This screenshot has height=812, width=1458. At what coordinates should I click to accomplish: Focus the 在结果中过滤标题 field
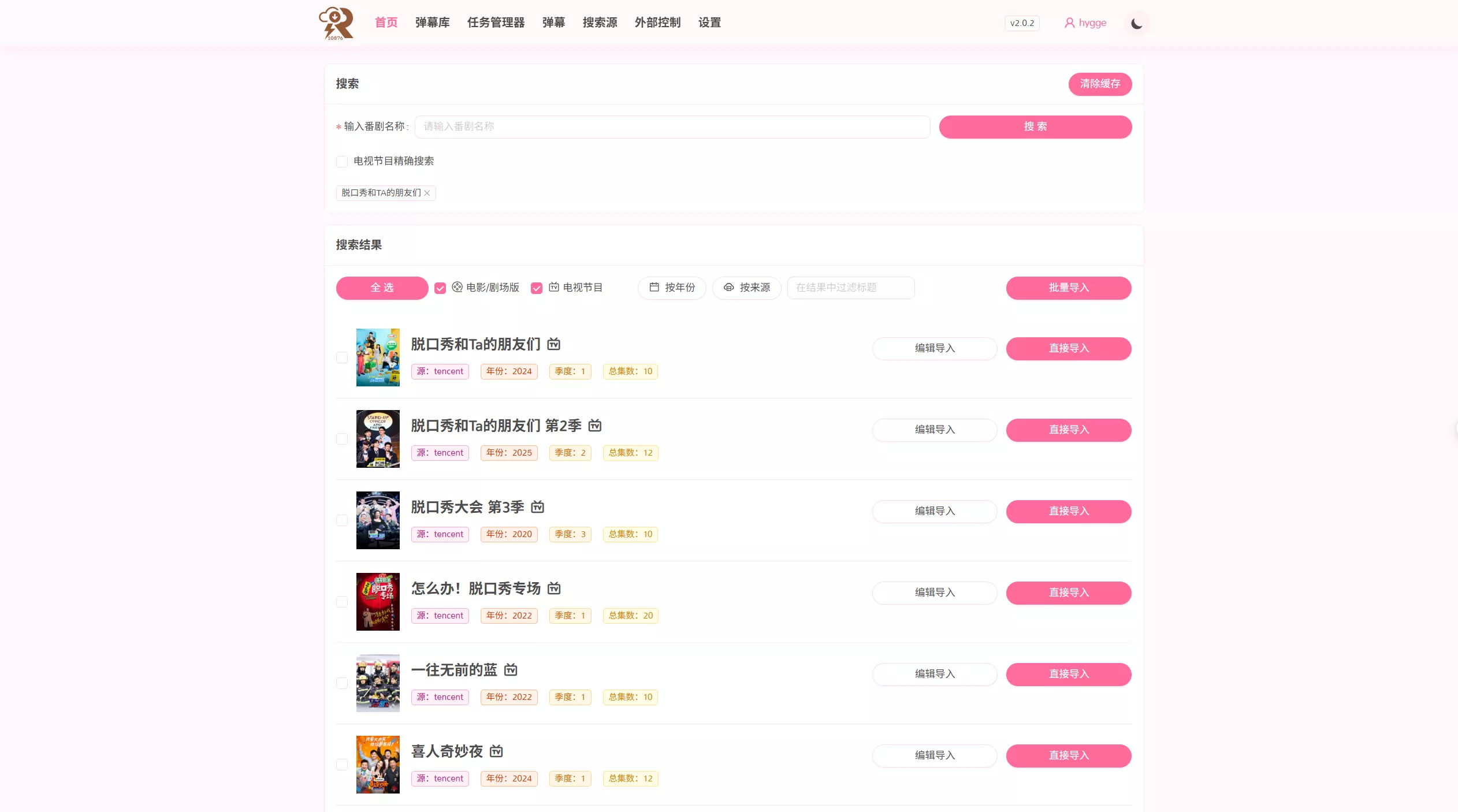850,288
